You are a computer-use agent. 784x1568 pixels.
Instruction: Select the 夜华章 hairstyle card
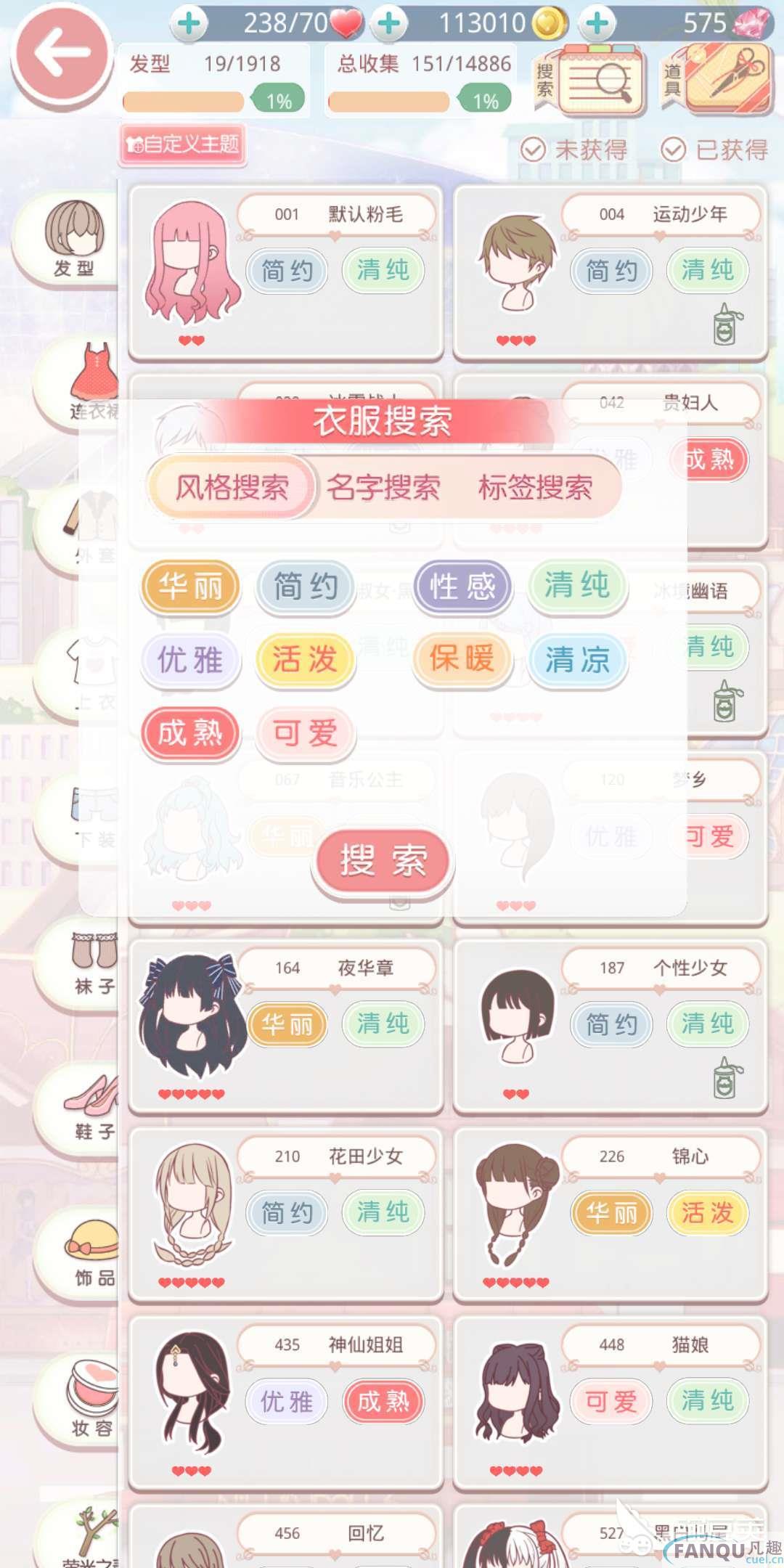pos(285,1026)
